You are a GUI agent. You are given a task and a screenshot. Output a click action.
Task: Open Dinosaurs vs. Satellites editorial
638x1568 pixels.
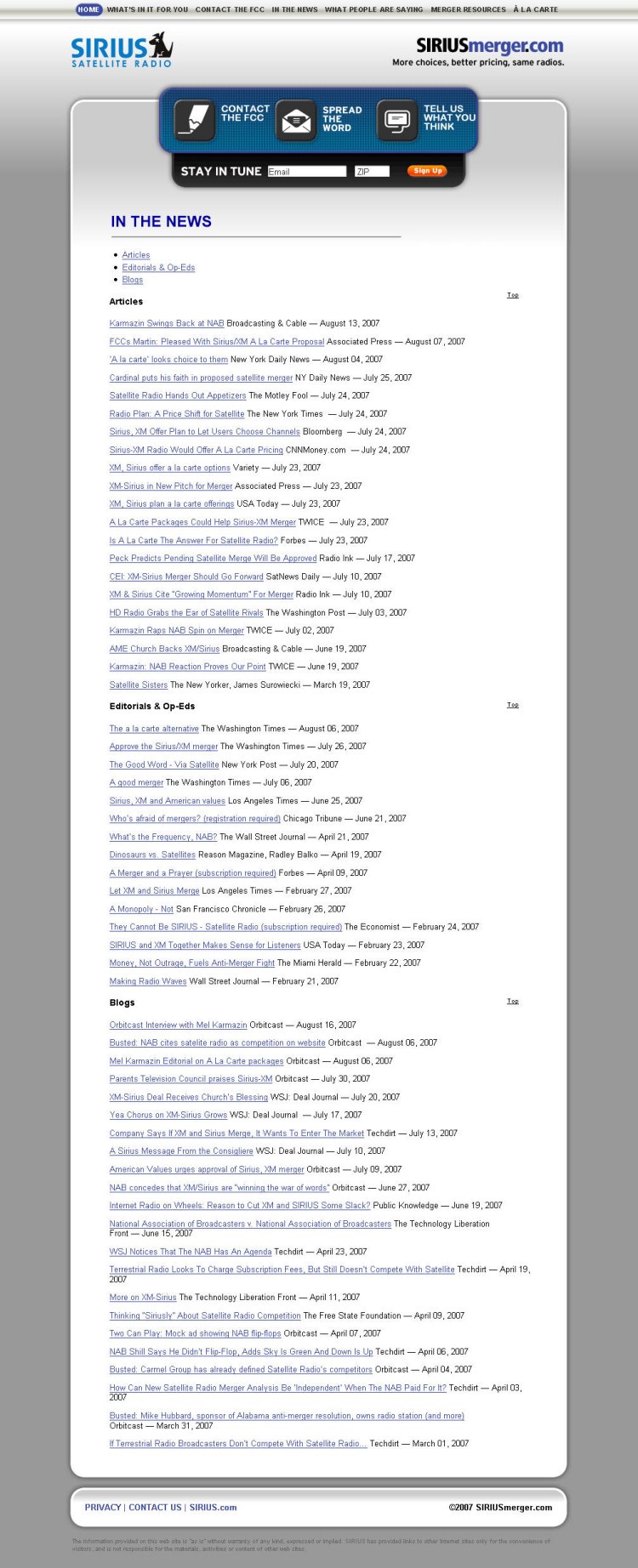tap(152, 855)
